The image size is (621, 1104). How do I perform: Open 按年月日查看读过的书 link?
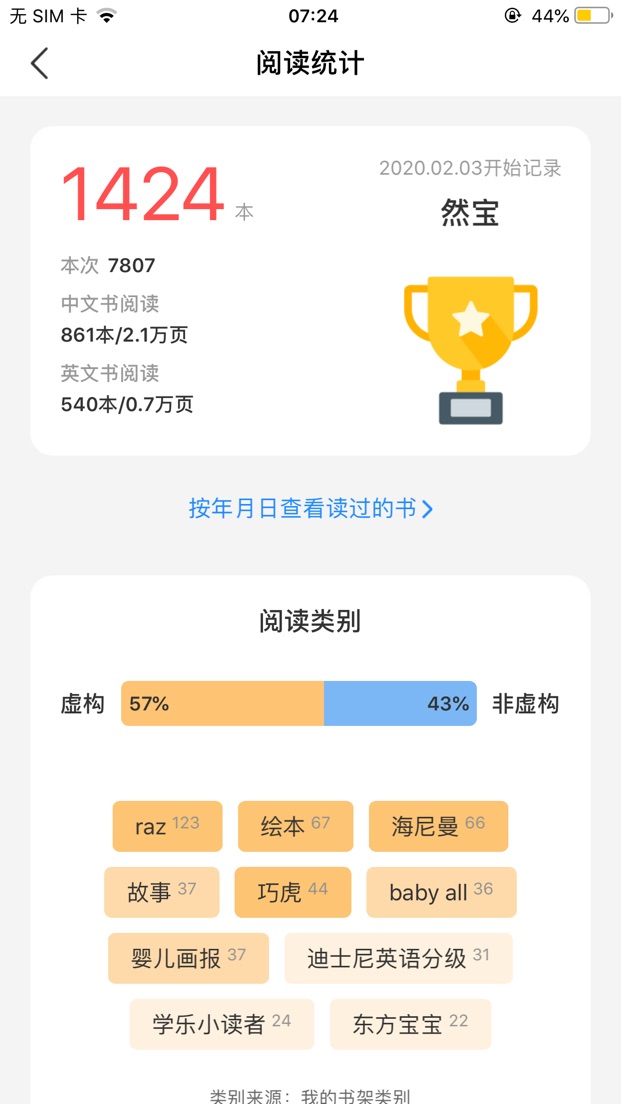(x=310, y=509)
